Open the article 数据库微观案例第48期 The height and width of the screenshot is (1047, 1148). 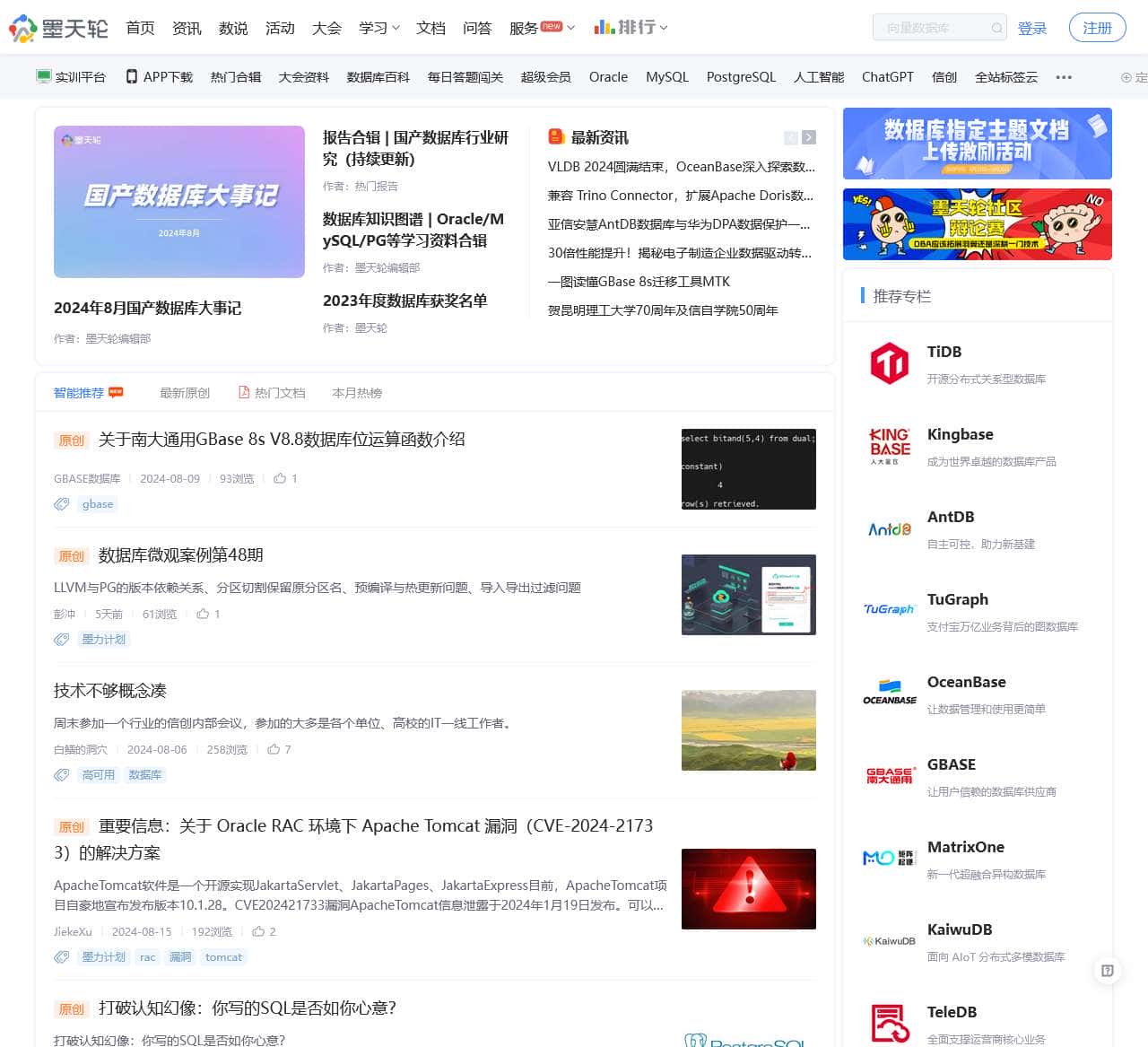tap(180, 555)
